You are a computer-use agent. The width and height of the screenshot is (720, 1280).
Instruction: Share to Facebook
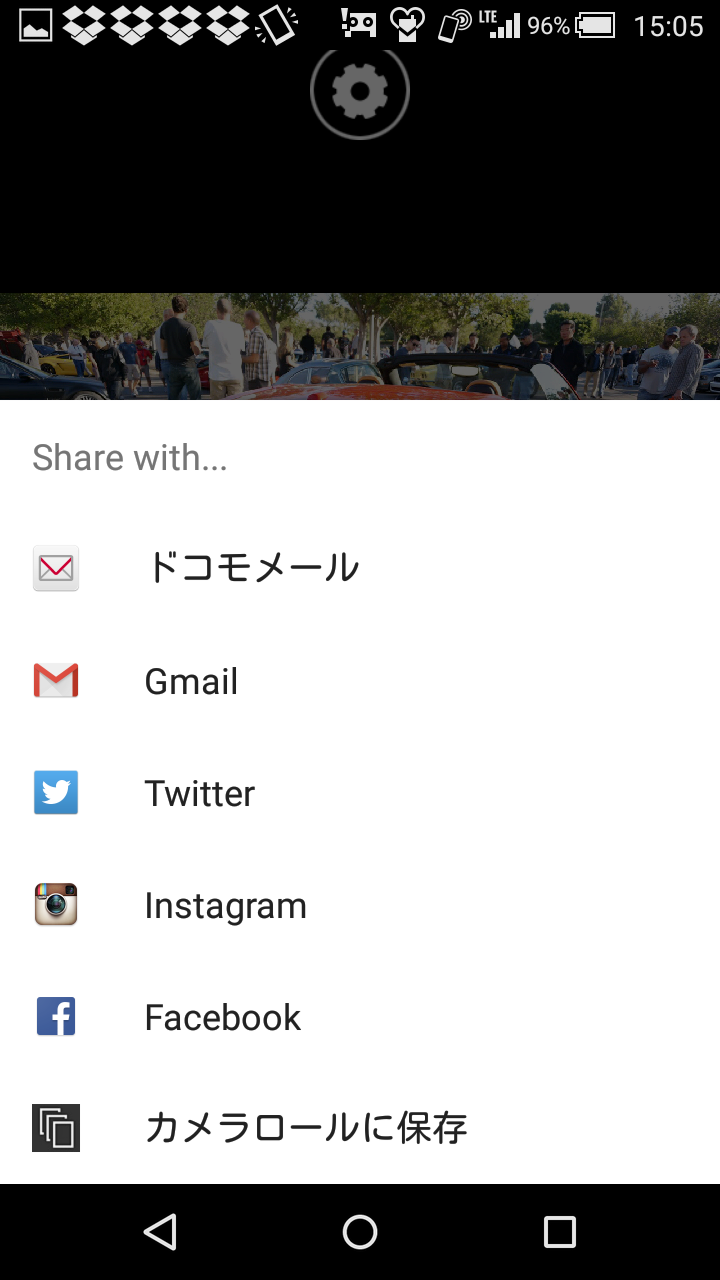pos(360,1017)
